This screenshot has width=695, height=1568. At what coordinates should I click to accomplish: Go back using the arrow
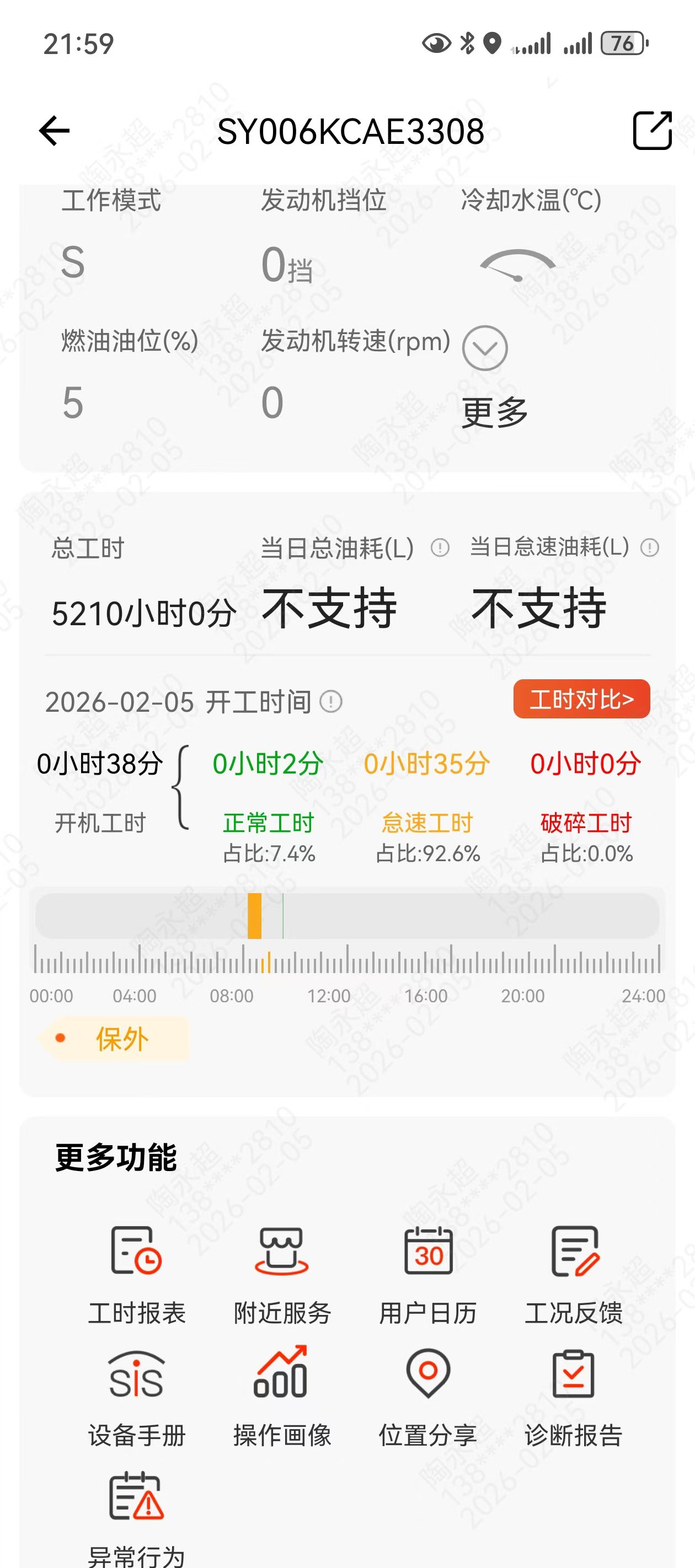point(54,131)
